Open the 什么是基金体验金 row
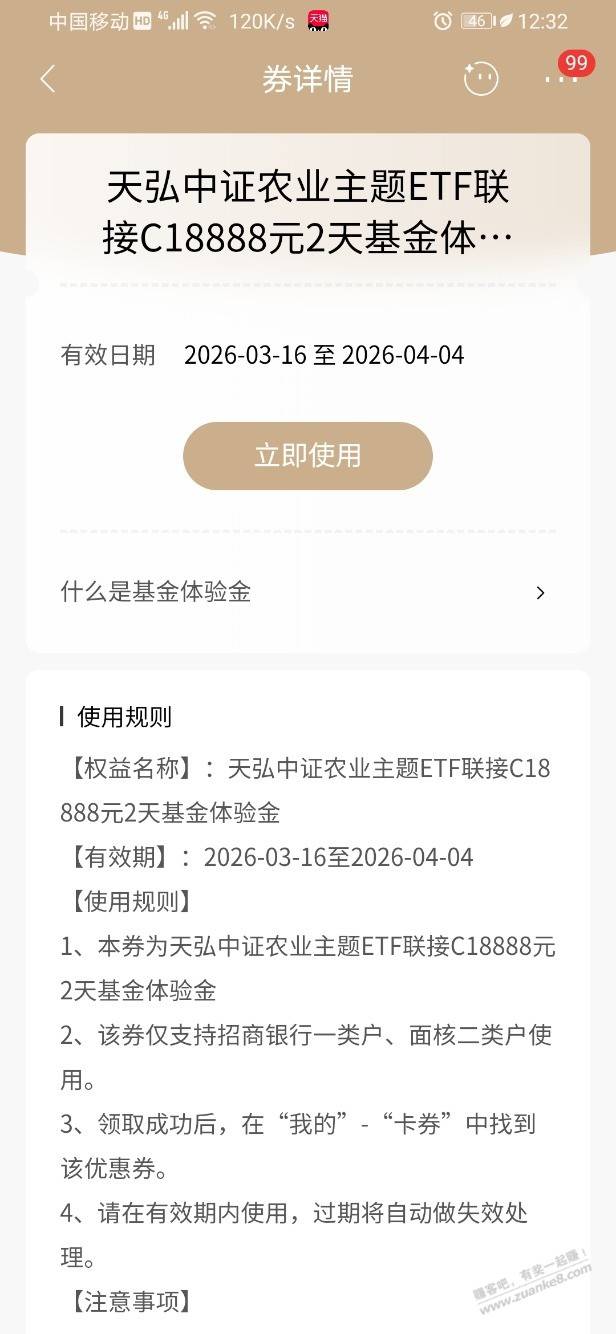The width and height of the screenshot is (616, 1334). (307, 592)
